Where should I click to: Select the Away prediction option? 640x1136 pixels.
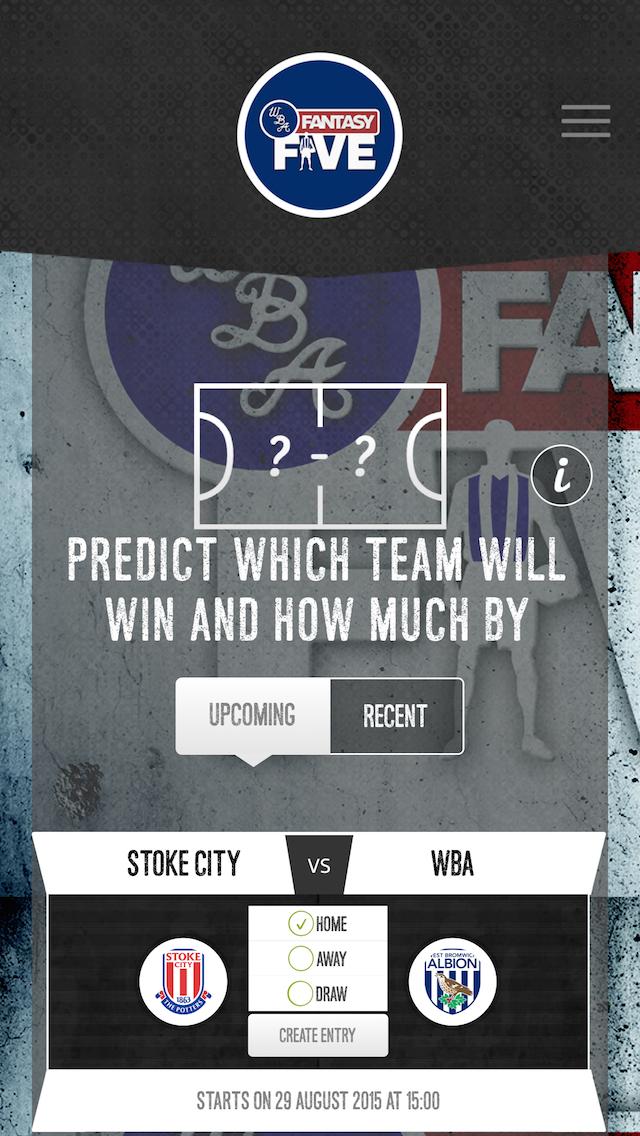coord(300,959)
